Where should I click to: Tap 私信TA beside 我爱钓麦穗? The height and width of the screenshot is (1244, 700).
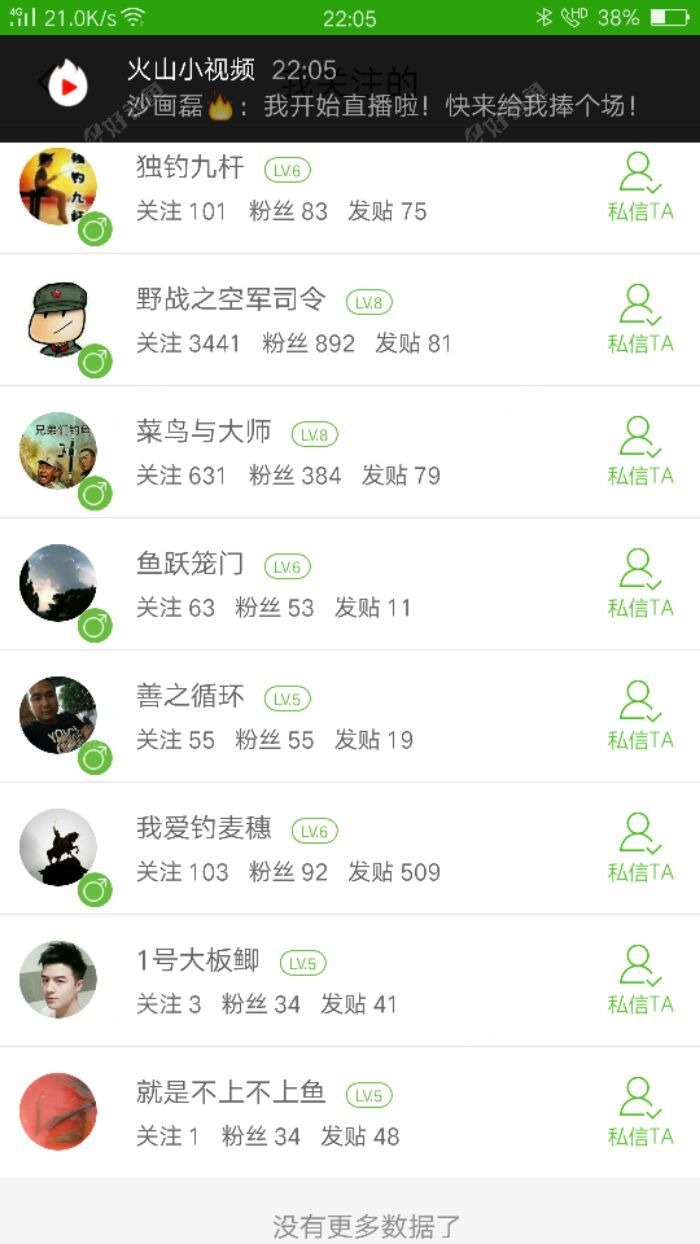click(x=640, y=848)
